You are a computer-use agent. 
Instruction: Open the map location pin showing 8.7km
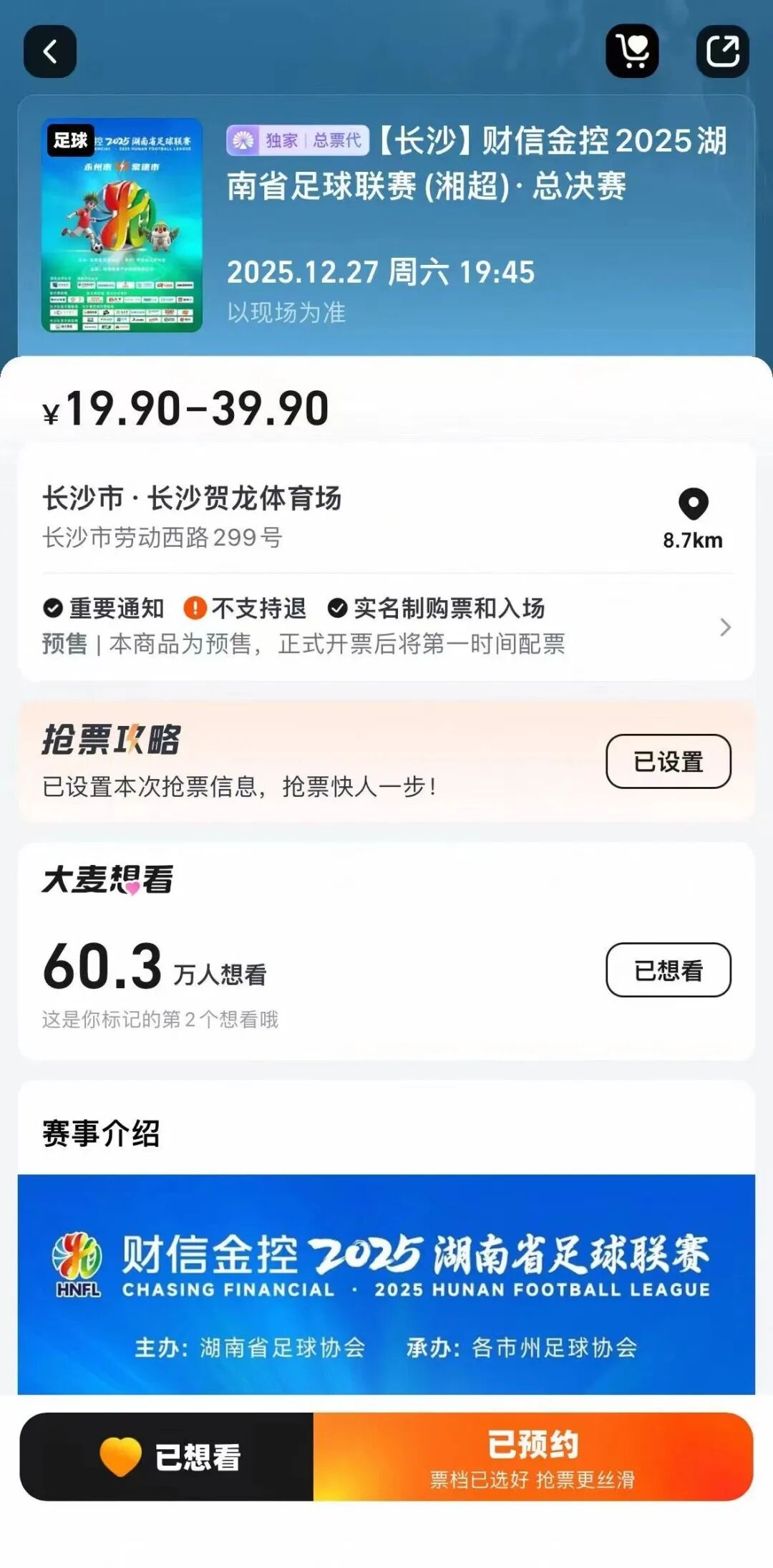click(692, 517)
